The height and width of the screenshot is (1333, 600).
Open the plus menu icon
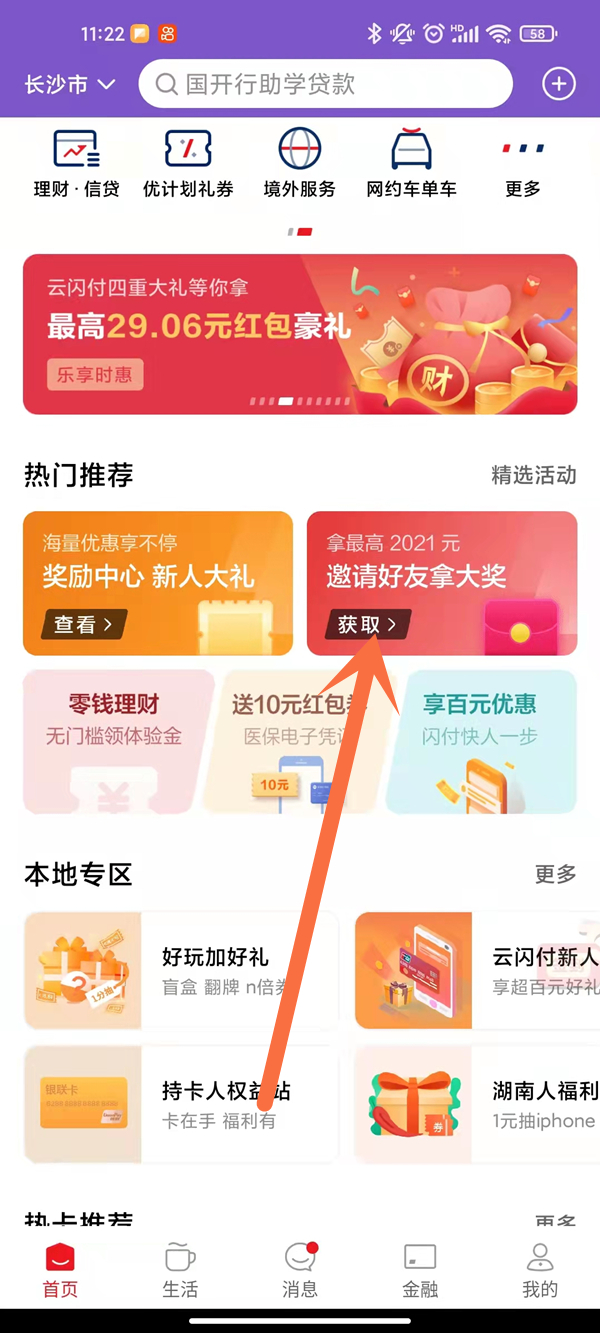(558, 84)
